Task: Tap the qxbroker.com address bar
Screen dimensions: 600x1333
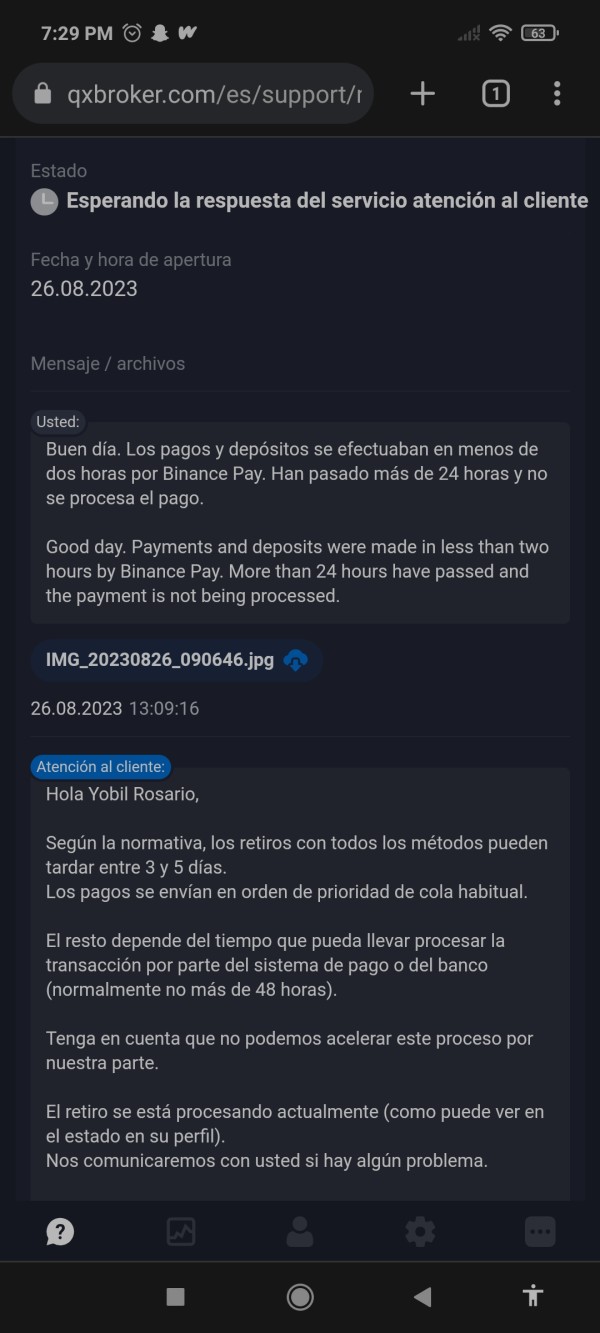Action: click(x=193, y=94)
